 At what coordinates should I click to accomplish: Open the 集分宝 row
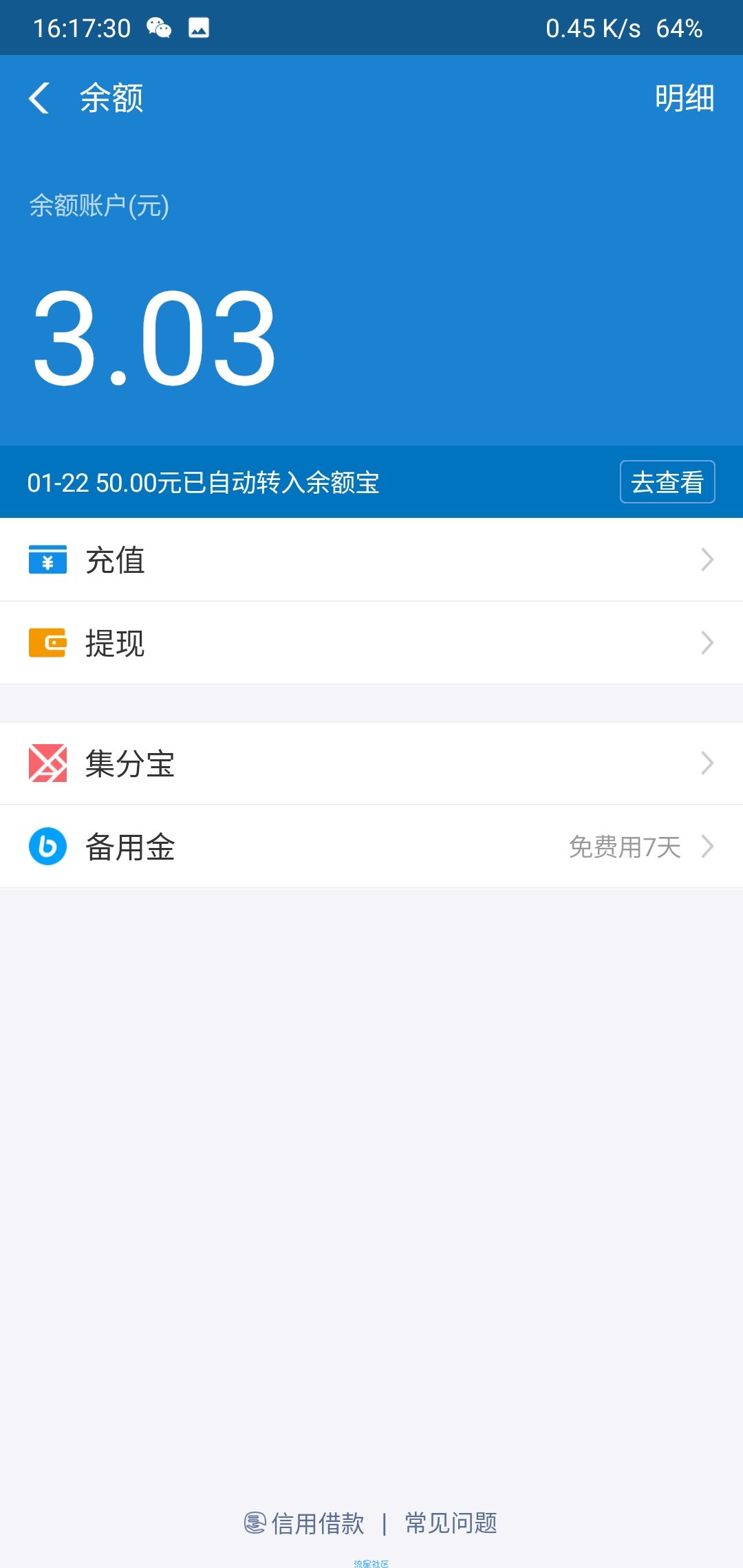(x=371, y=763)
